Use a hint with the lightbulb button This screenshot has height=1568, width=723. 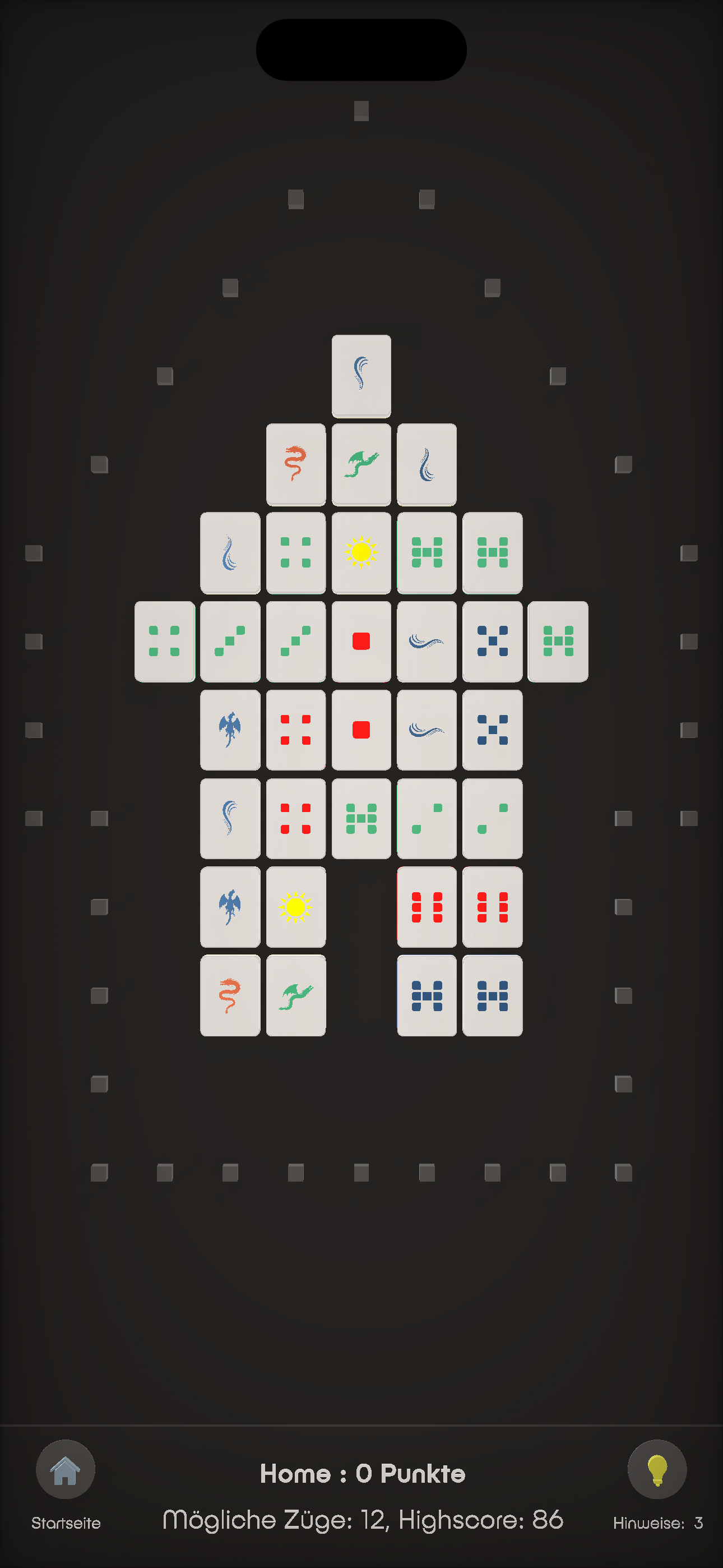657,1469
